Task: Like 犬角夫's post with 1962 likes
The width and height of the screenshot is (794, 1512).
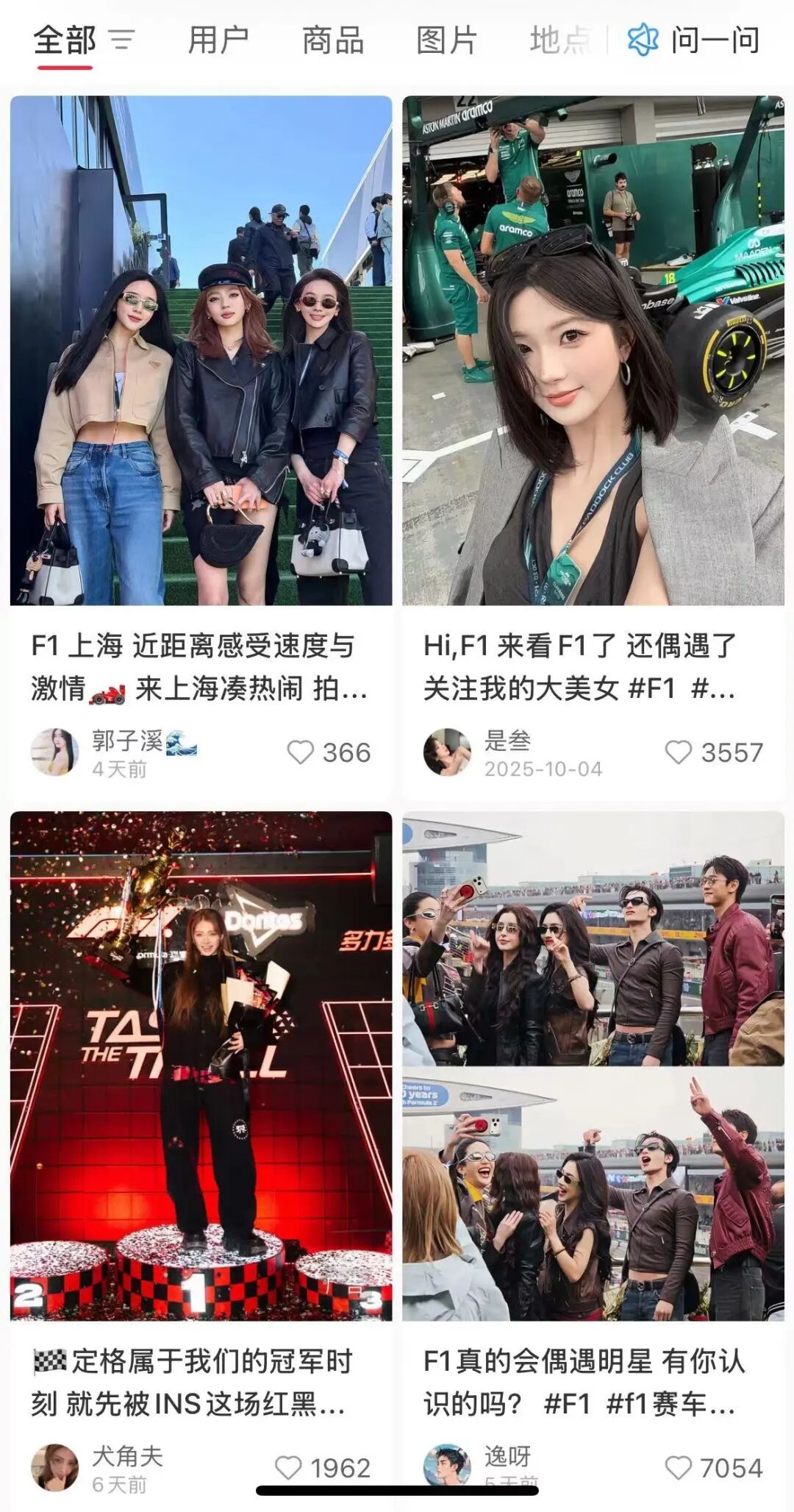Action: coord(288,1467)
